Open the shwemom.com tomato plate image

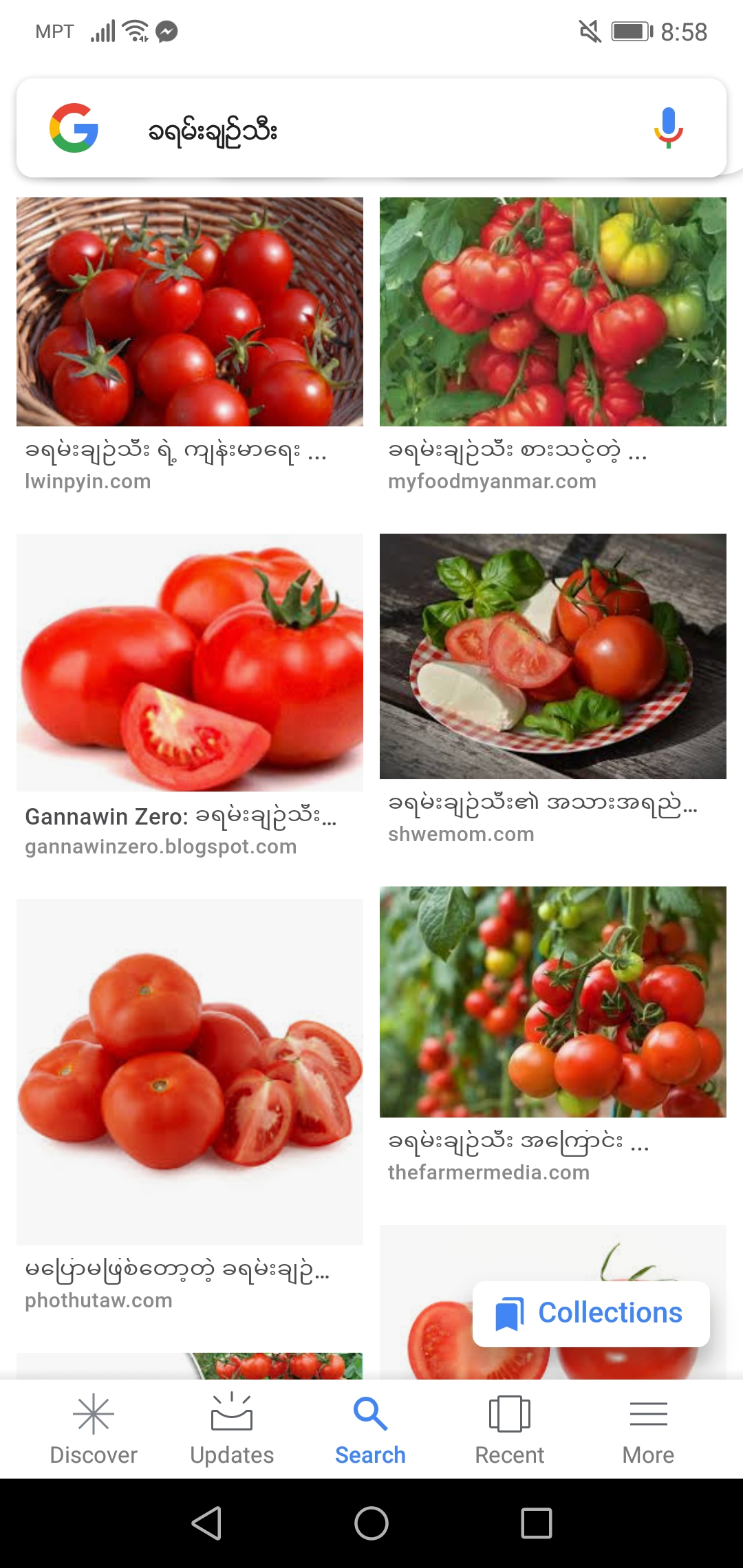click(x=552, y=656)
